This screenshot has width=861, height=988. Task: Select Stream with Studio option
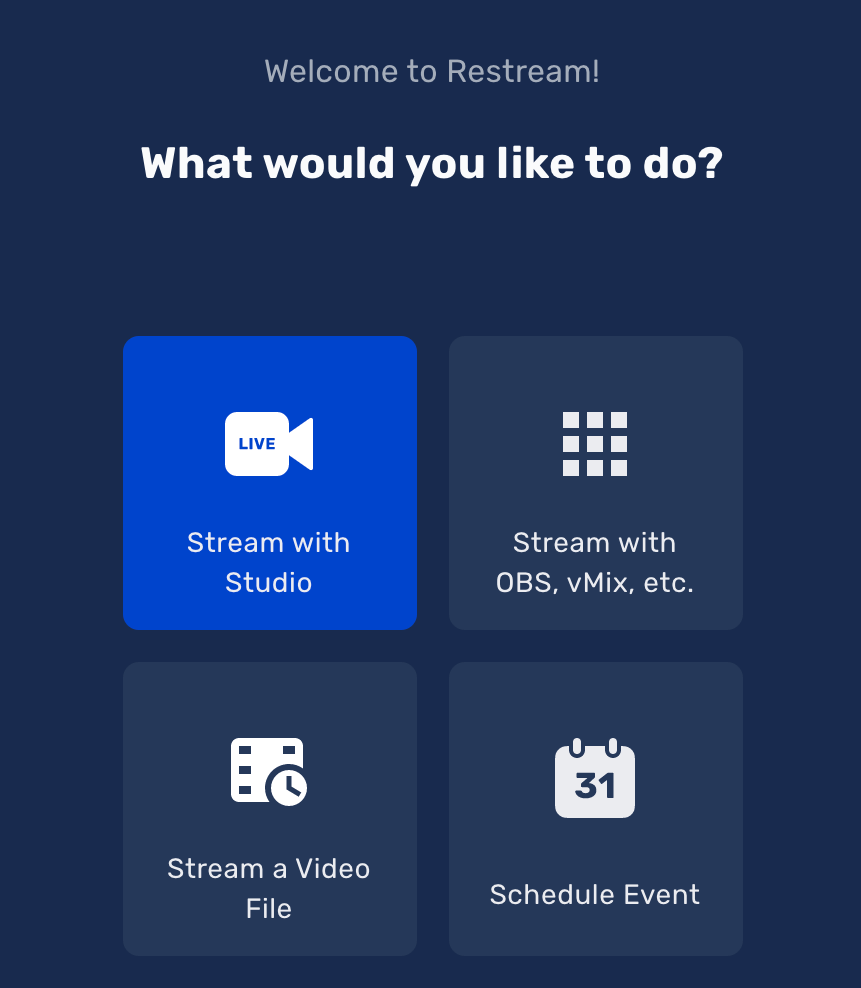tap(269, 483)
